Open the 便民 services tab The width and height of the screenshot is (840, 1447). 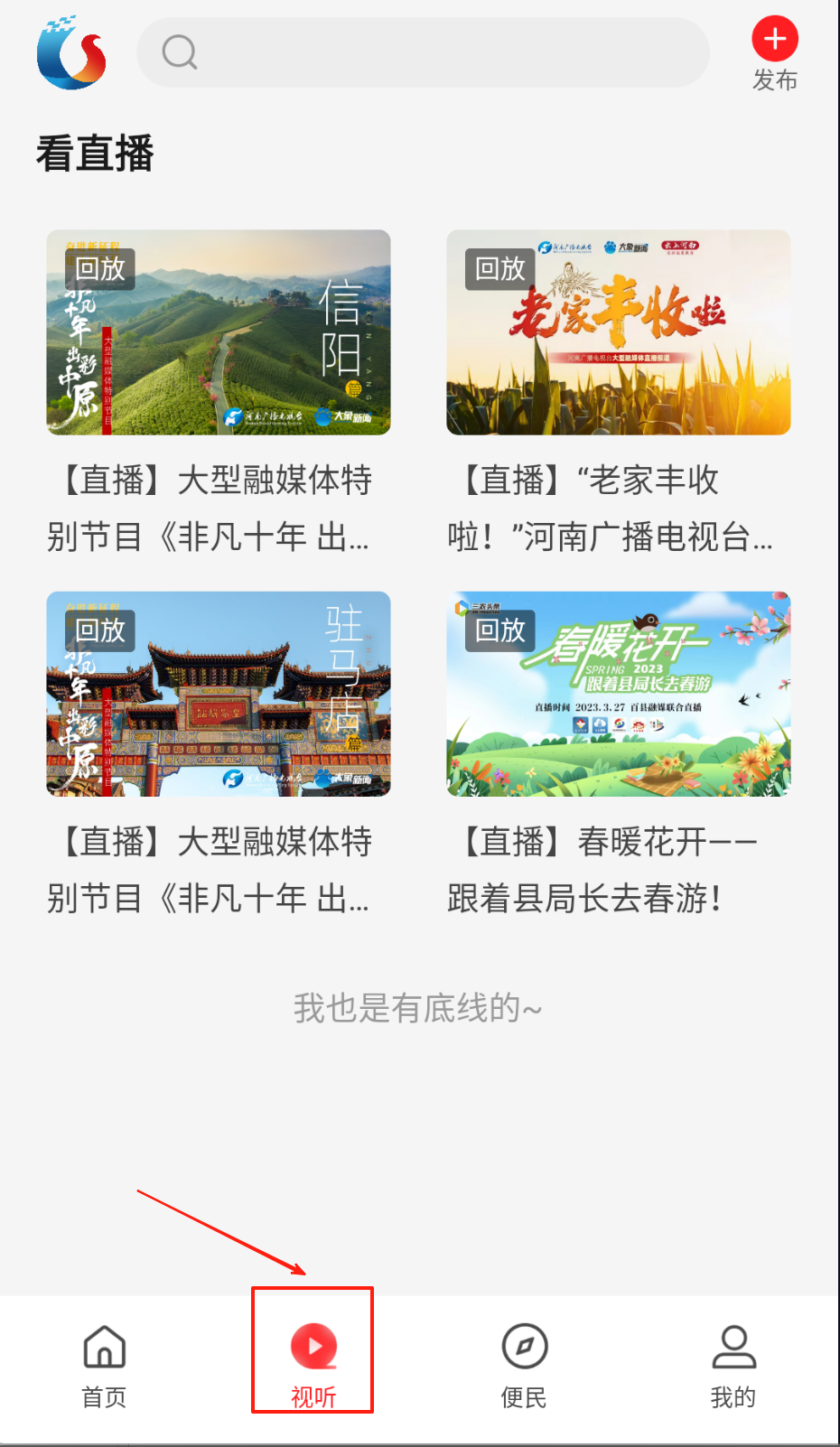click(x=524, y=1366)
